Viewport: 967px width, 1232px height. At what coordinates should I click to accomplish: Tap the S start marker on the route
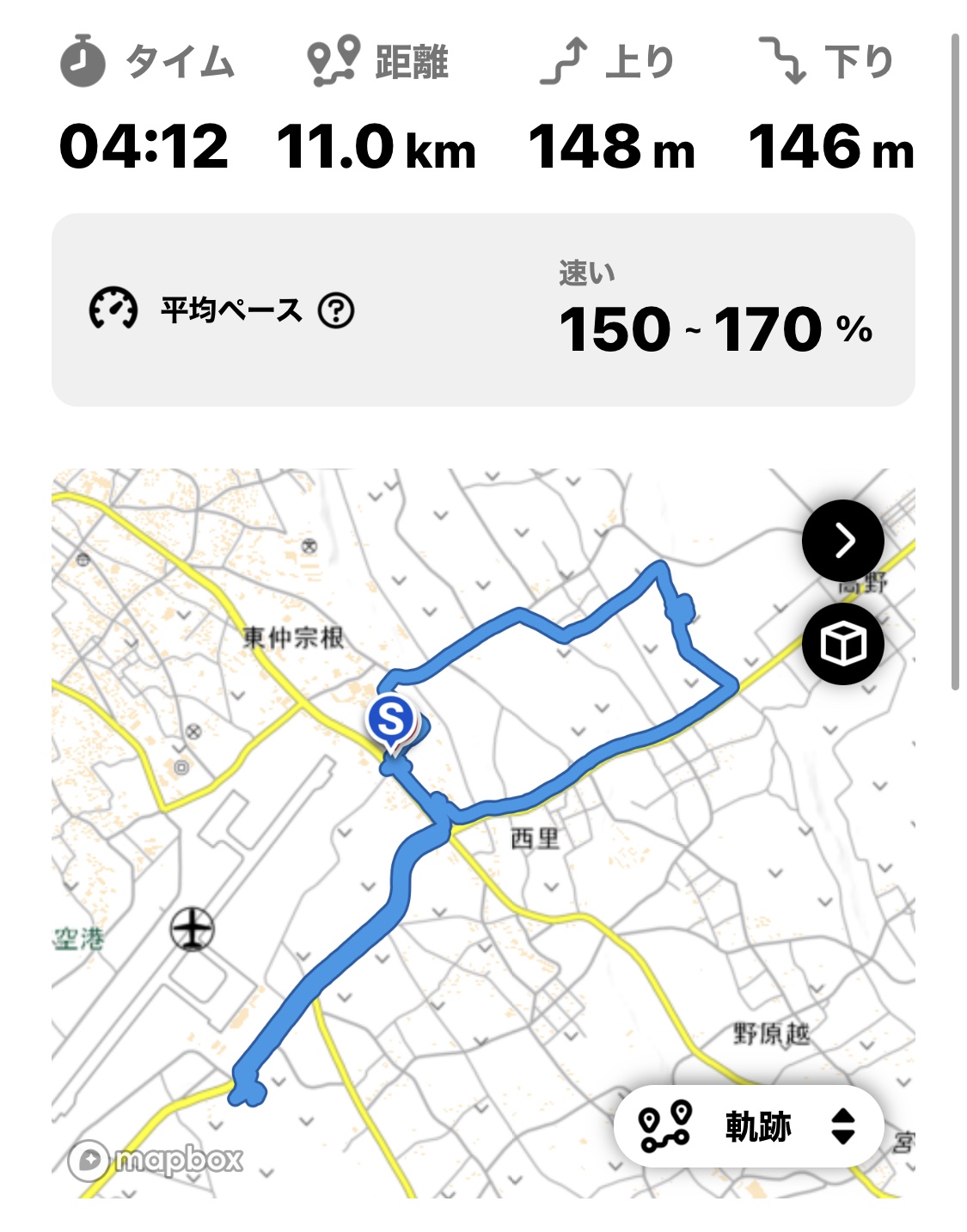(391, 720)
